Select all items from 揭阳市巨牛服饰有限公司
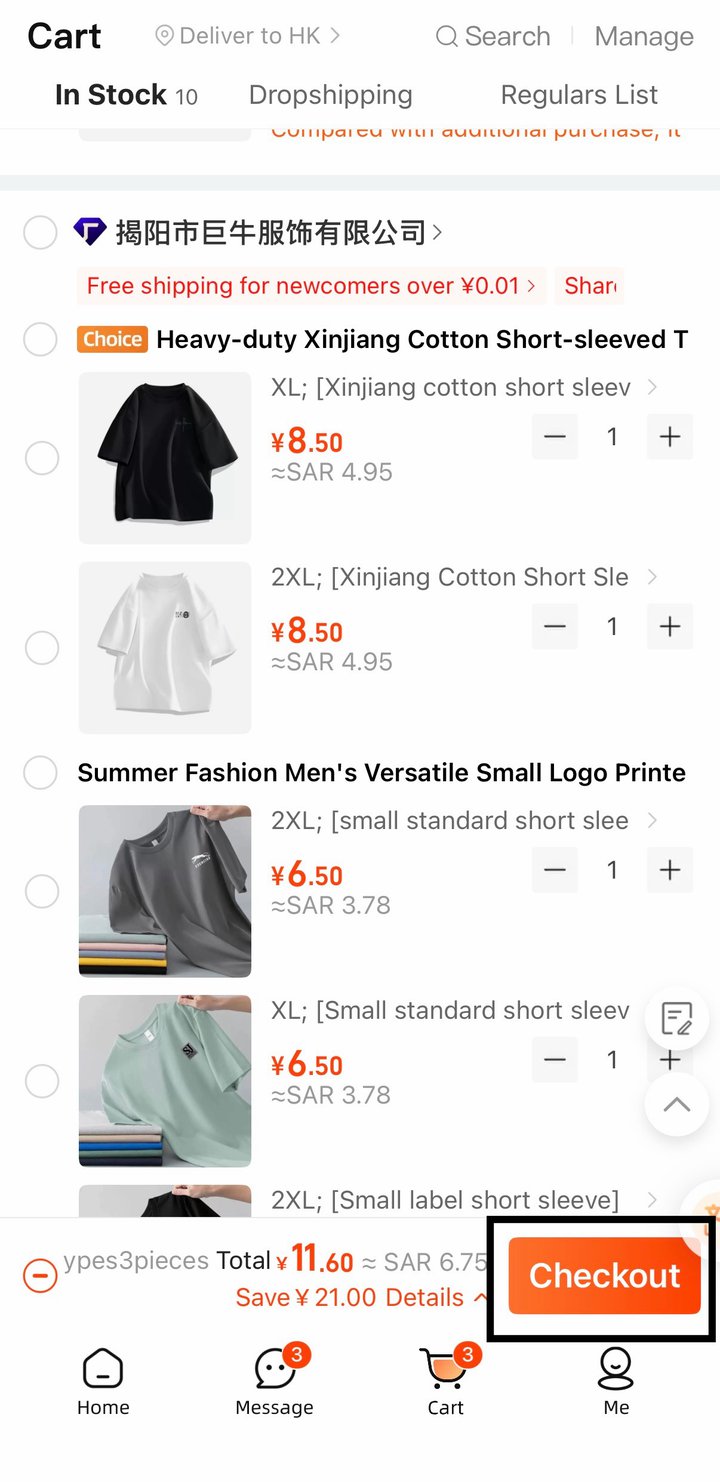Screen dimensions: 720x1482 coord(40,233)
